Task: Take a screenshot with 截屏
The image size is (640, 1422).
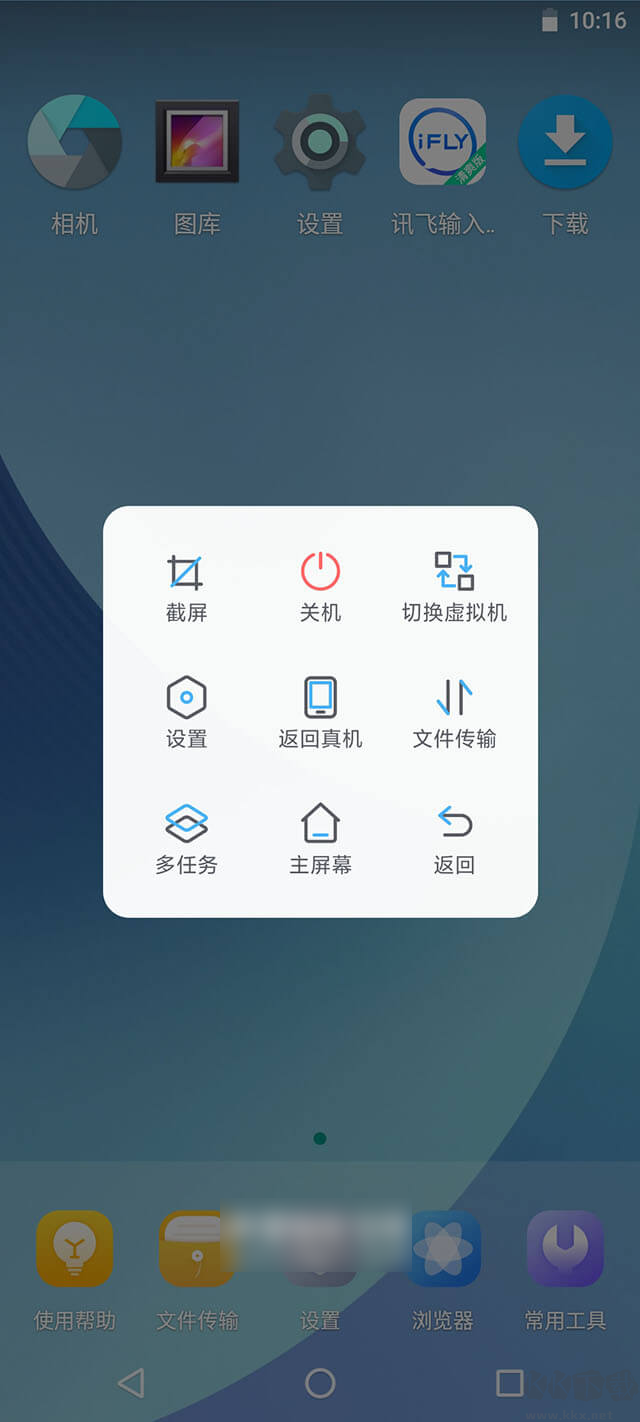Action: click(x=186, y=587)
